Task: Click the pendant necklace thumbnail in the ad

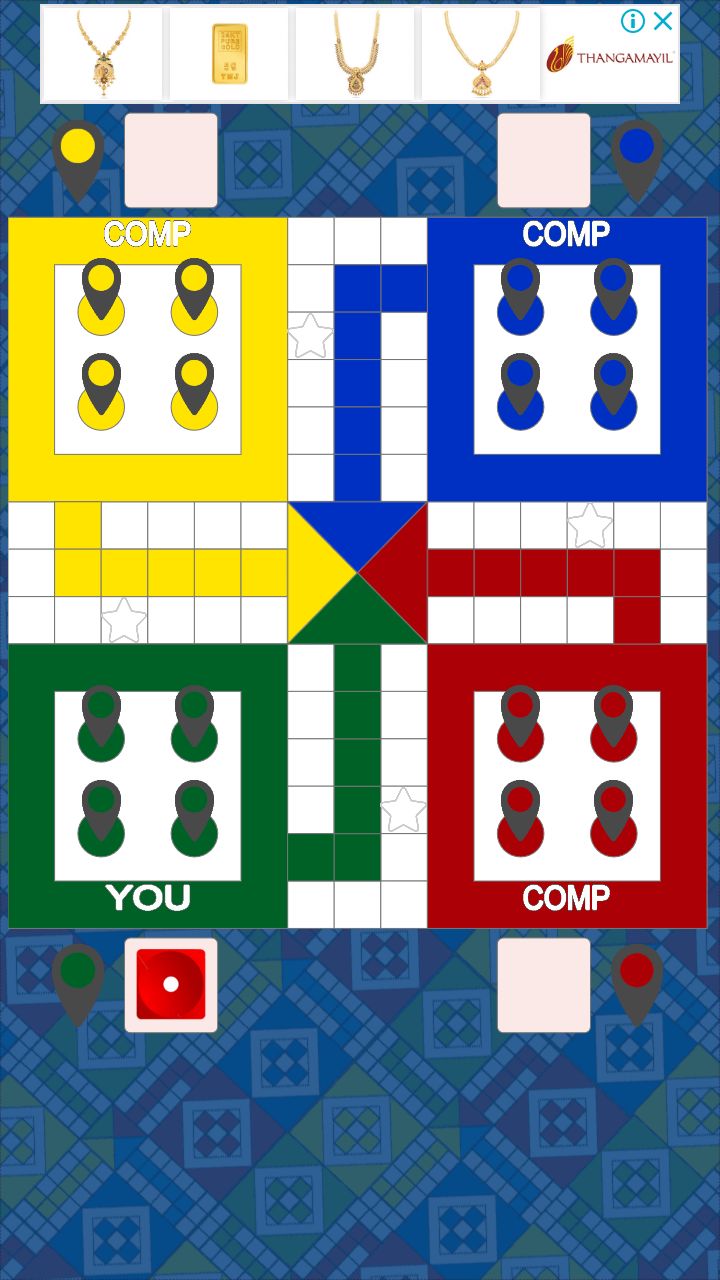Action: pyautogui.click(x=480, y=52)
